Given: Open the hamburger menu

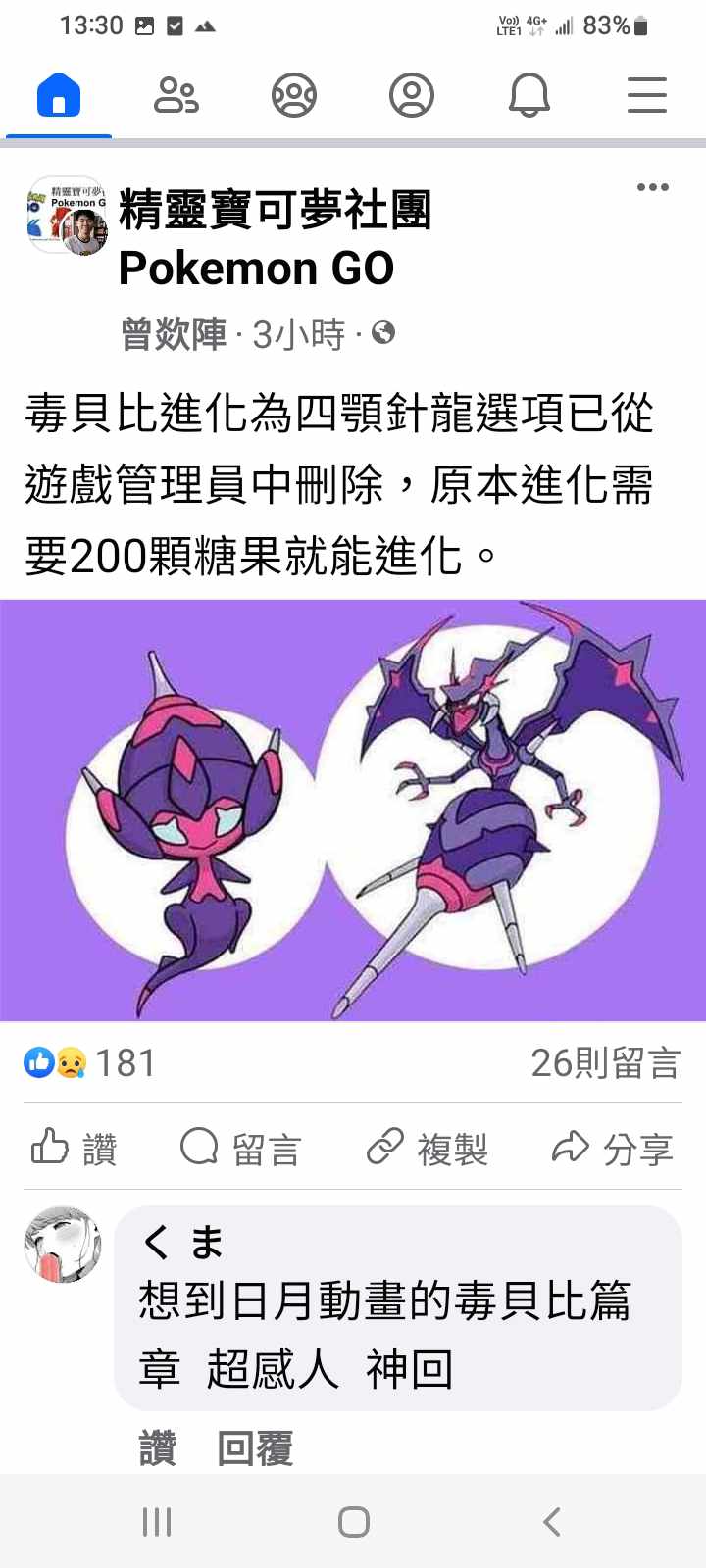Looking at the screenshot, I should coord(647,96).
